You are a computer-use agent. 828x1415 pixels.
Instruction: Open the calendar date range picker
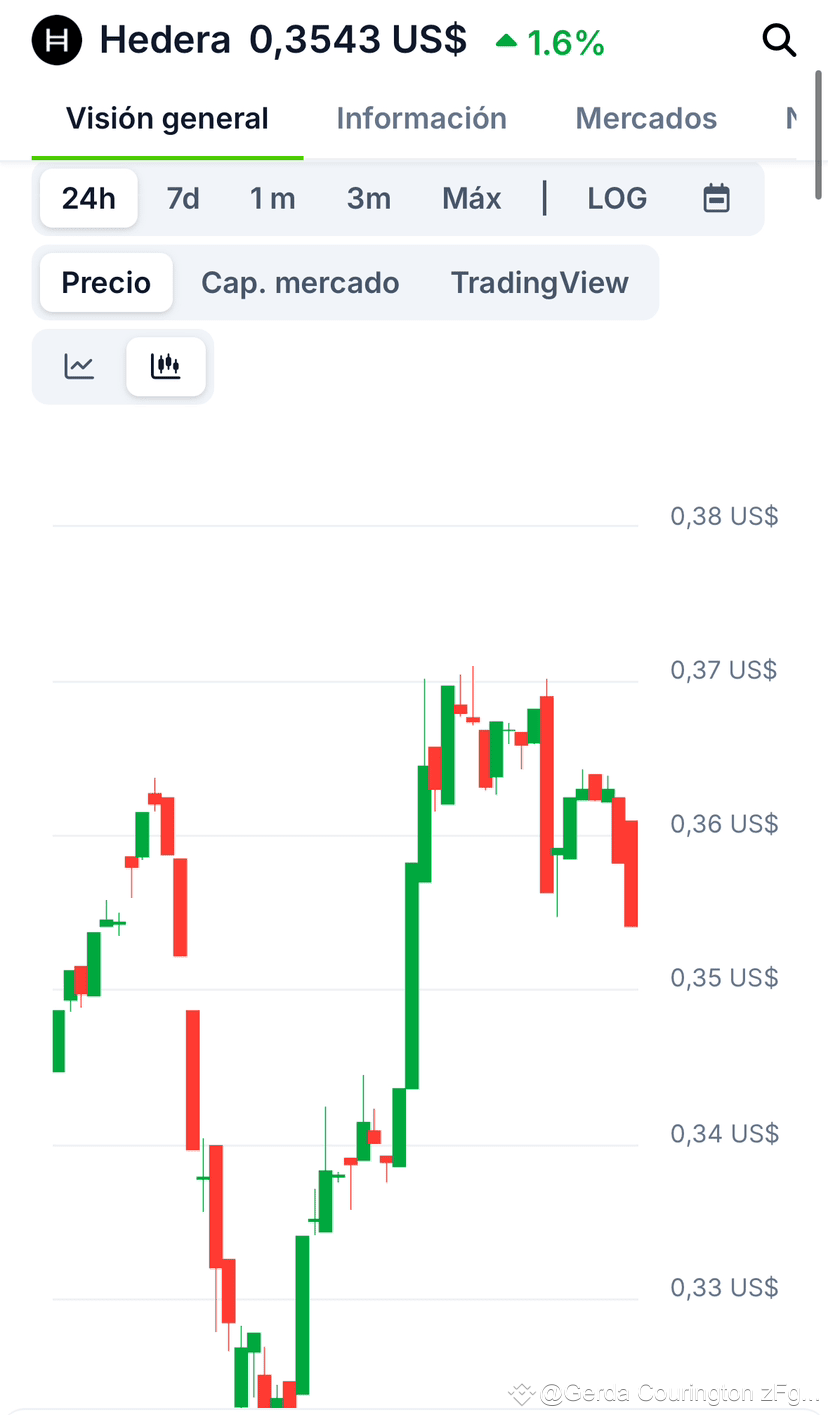pyautogui.click(x=716, y=198)
